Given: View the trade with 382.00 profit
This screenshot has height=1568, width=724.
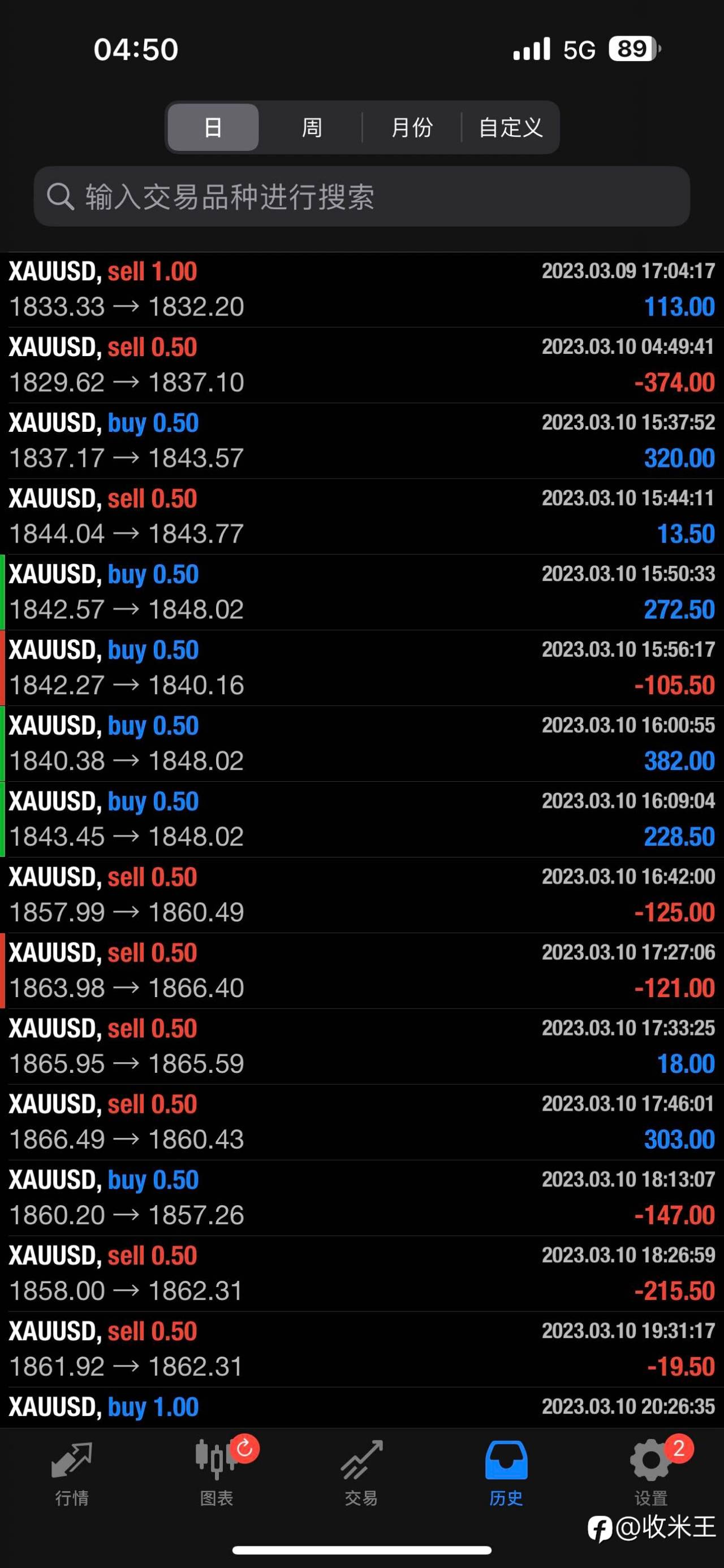Looking at the screenshot, I should 361,744.
